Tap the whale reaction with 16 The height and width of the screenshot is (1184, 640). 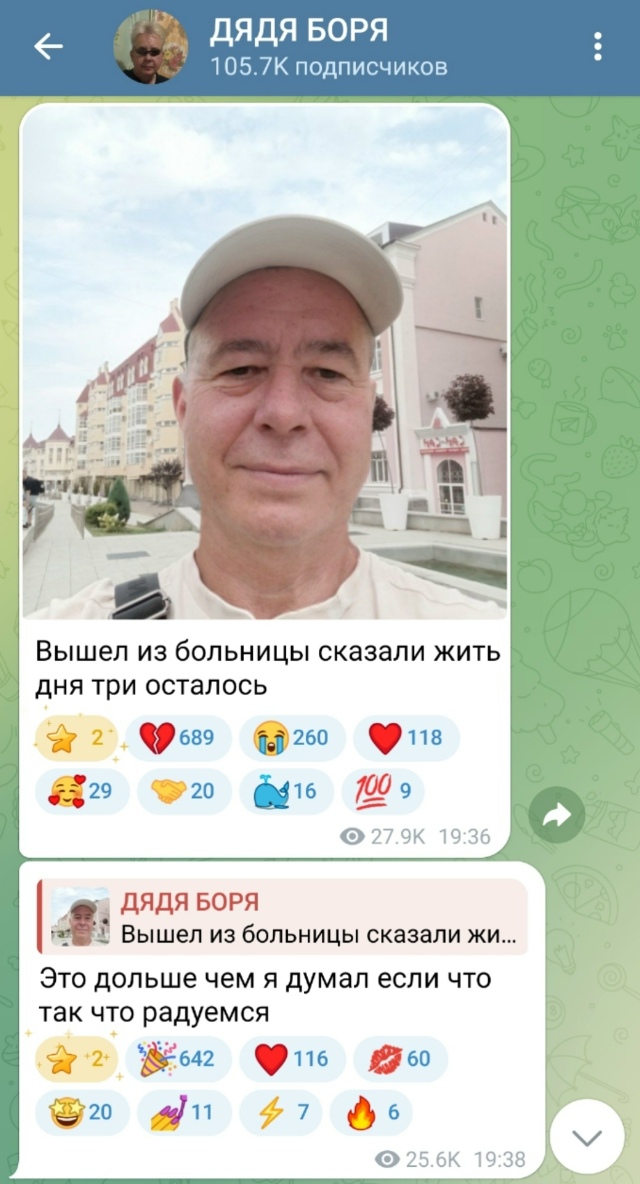(x=286, y=791)
